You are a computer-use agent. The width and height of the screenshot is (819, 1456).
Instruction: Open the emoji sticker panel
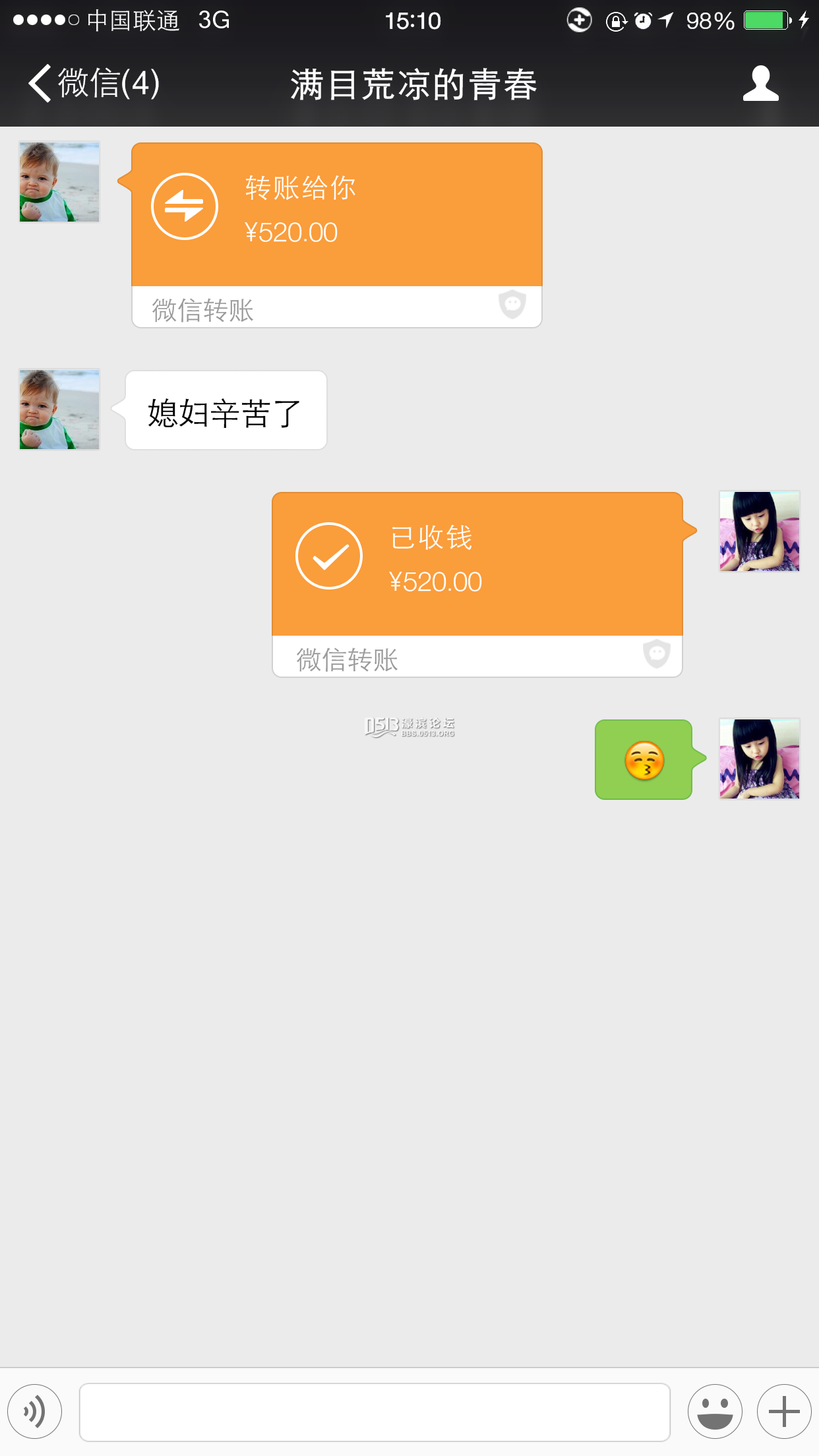coord(715,1412)
